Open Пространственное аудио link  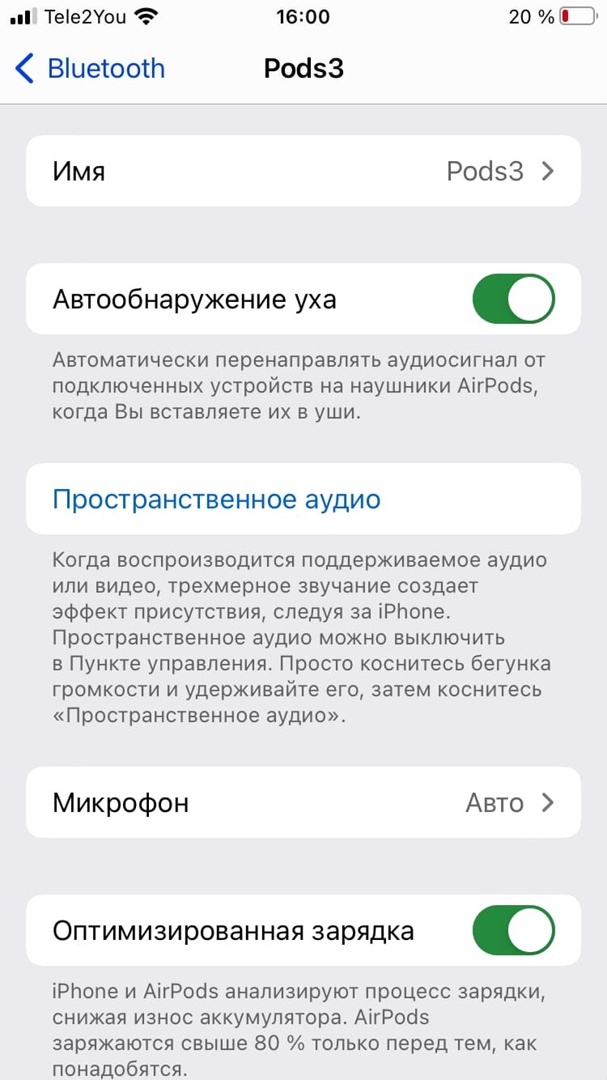click(216, 499)
